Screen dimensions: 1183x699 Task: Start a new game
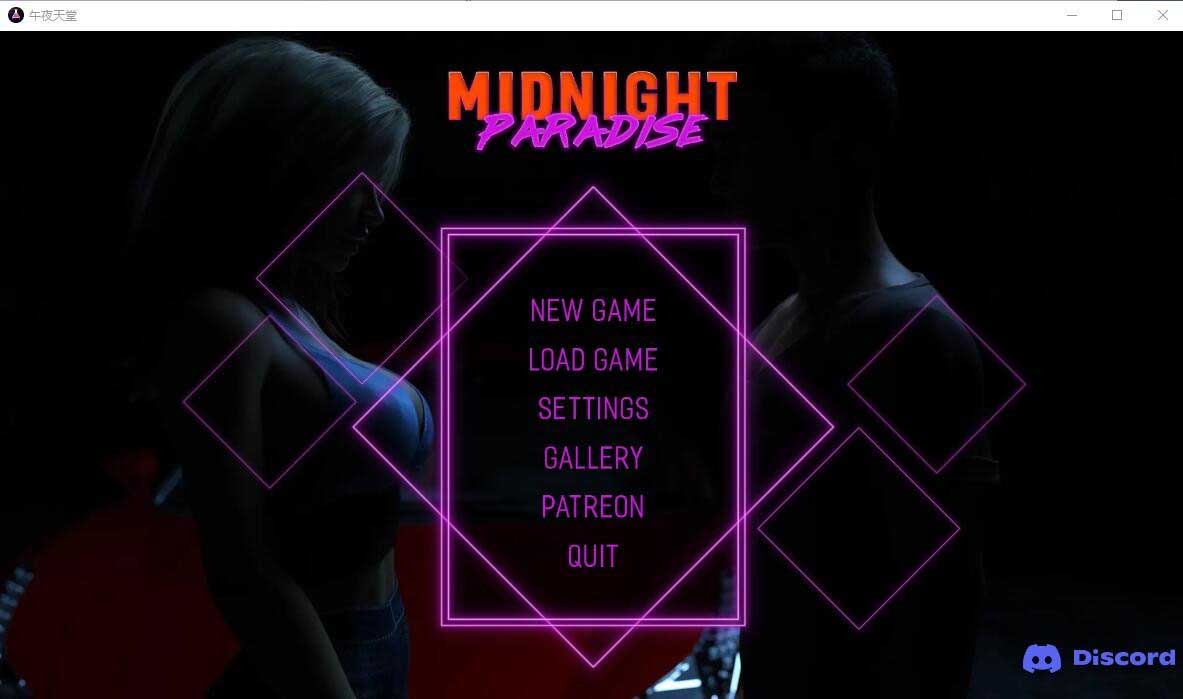[x=592, y=310]
